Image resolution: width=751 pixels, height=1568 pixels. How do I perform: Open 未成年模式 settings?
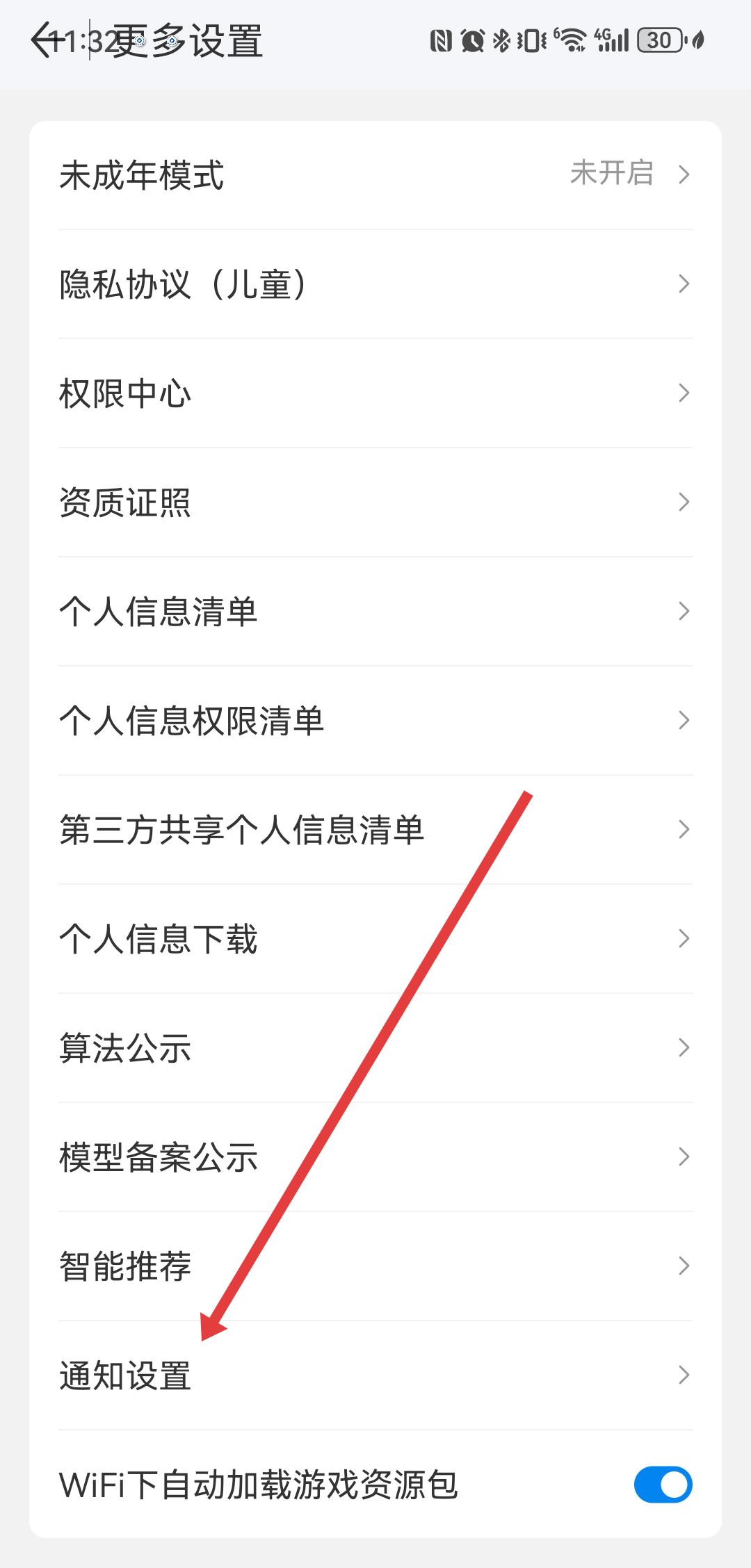(x=375, y=174)
